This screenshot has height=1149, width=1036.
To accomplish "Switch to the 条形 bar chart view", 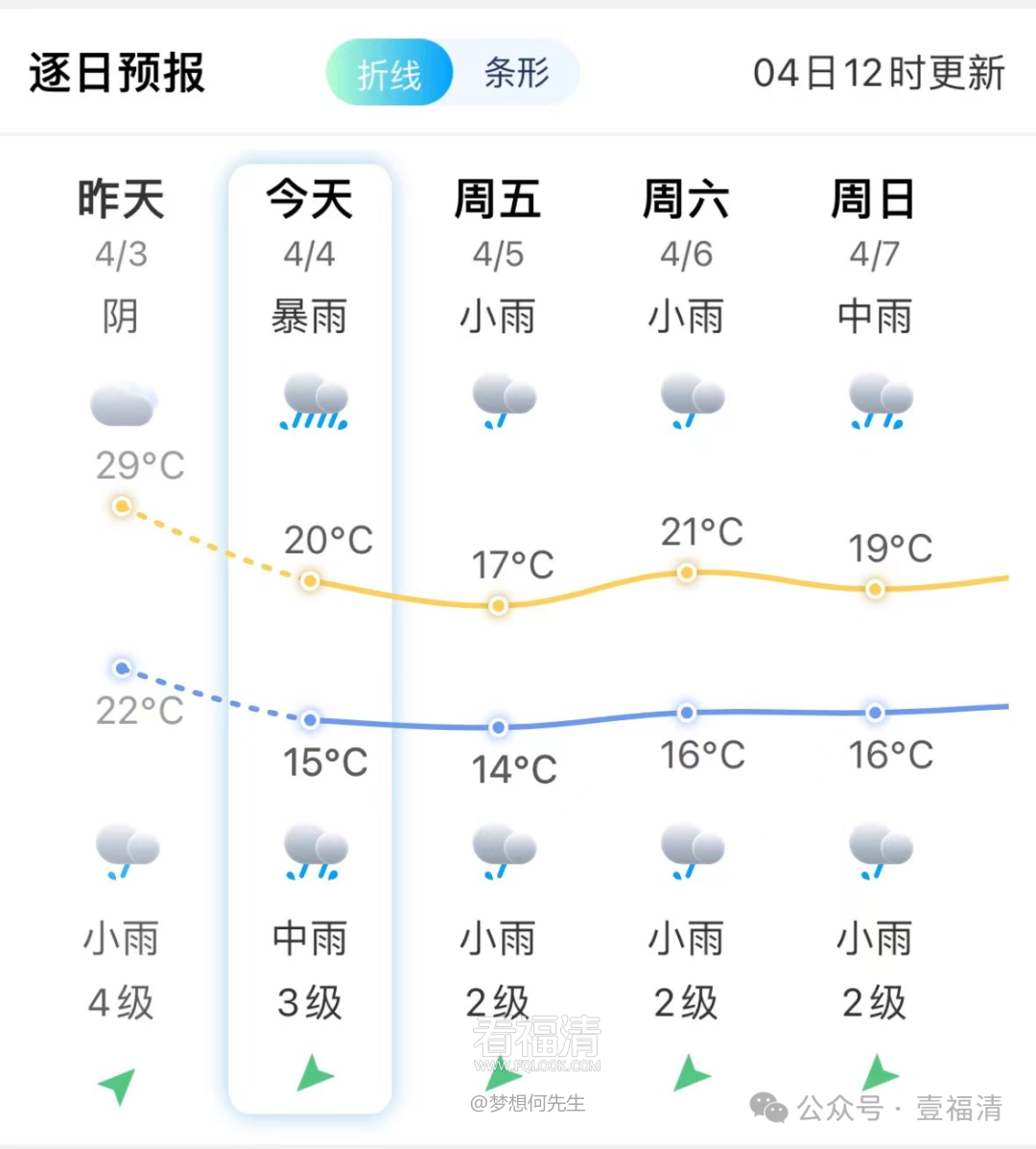I will tap(516, 73).
